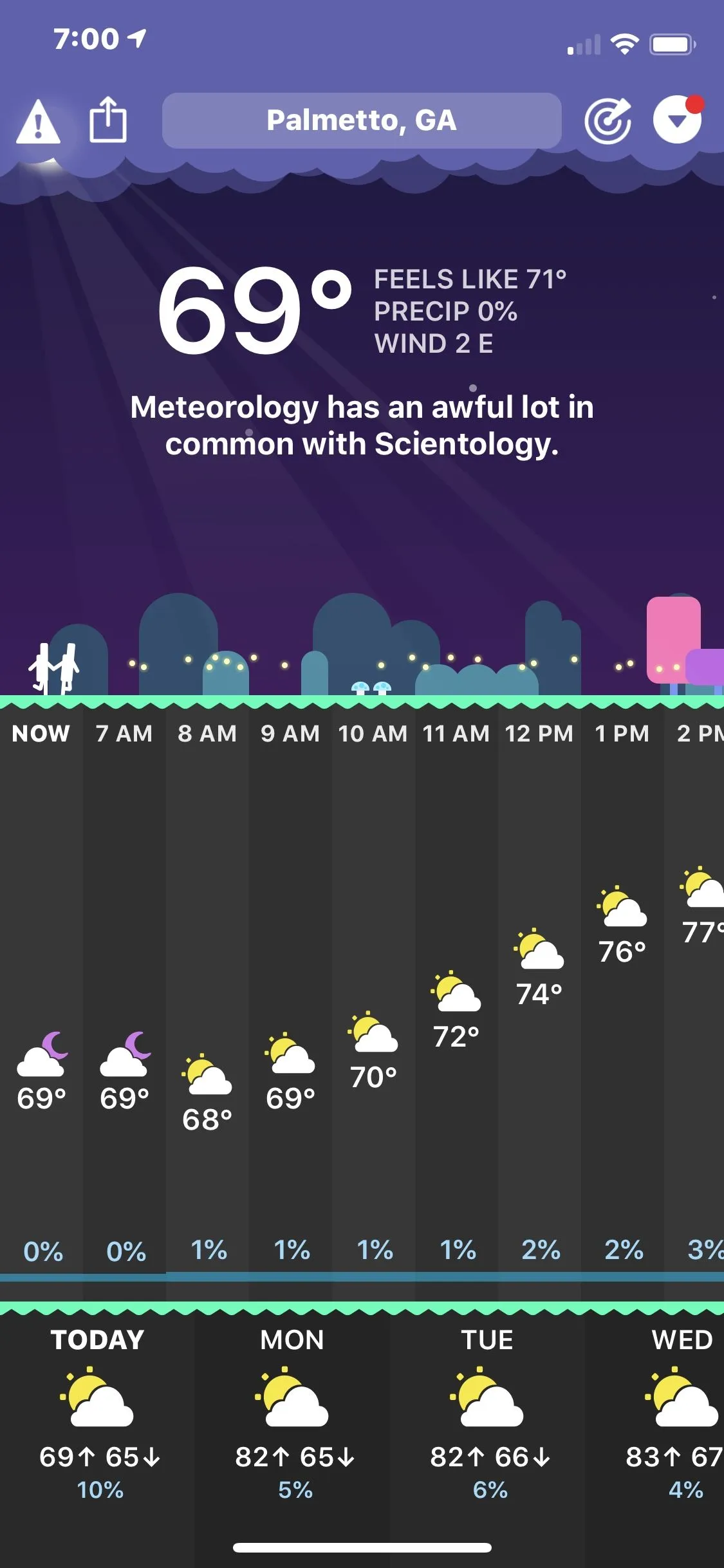This screenshot has width=724, height=1568.
Task: Open the radar icon
Action: (x=607, y=120)
